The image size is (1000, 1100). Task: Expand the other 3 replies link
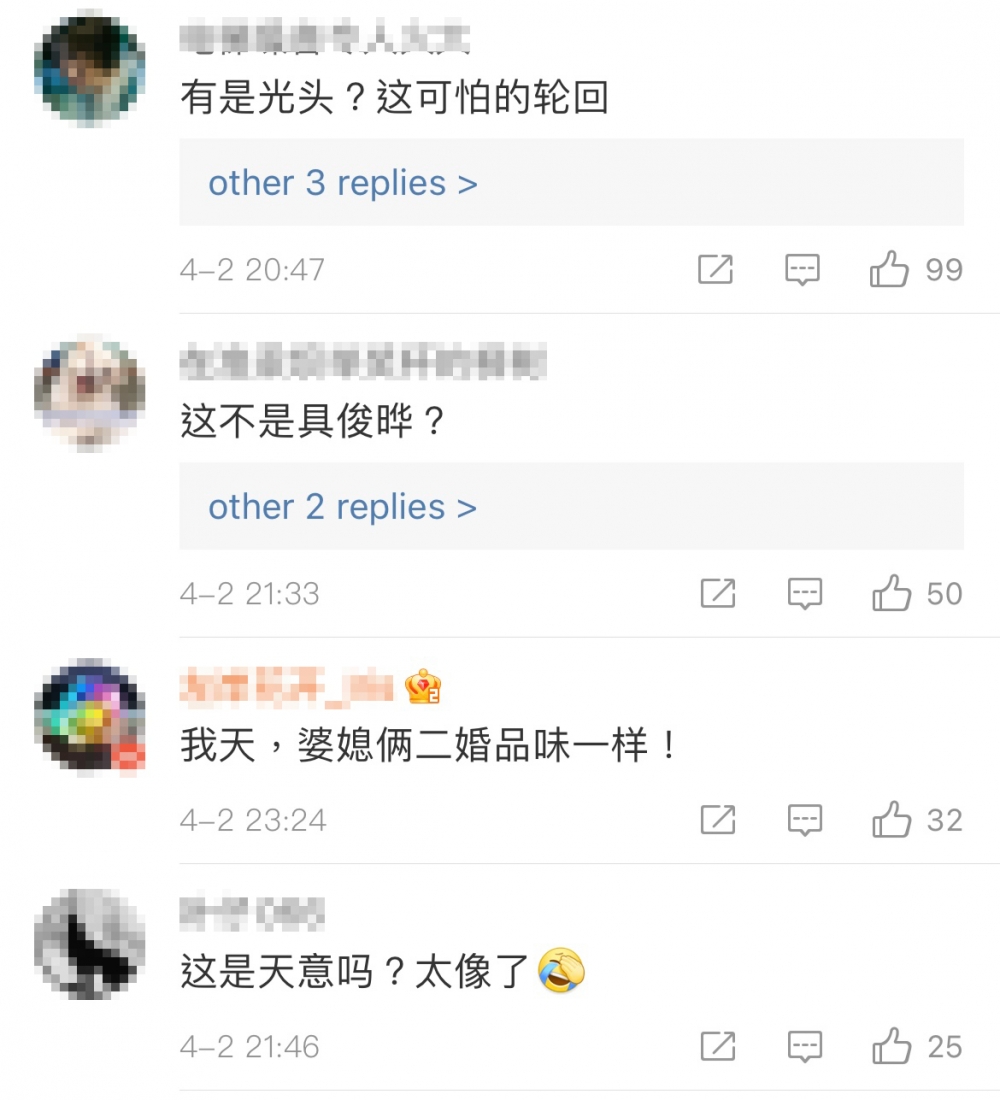pos(342,183)
